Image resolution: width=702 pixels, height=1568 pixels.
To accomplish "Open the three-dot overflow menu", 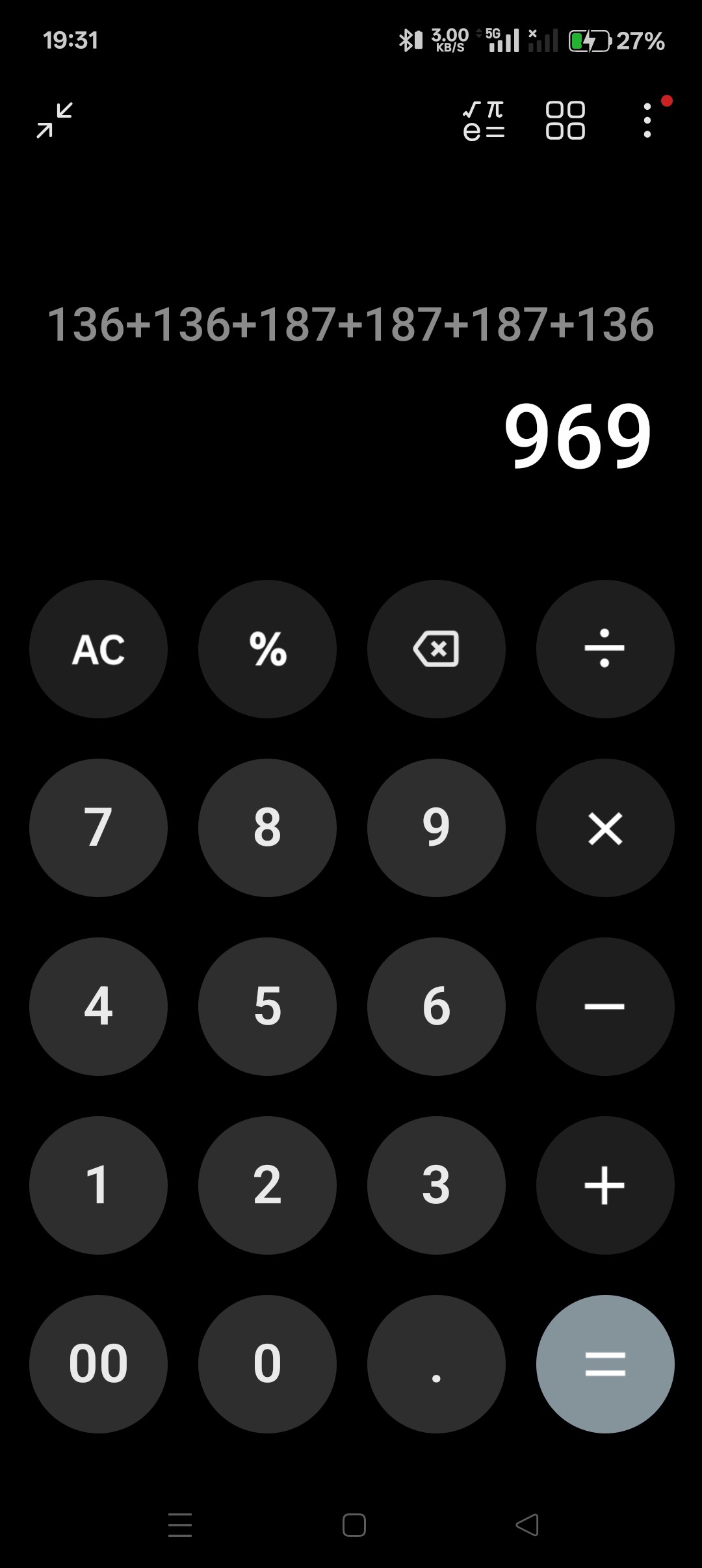I will tap(647, 120).
